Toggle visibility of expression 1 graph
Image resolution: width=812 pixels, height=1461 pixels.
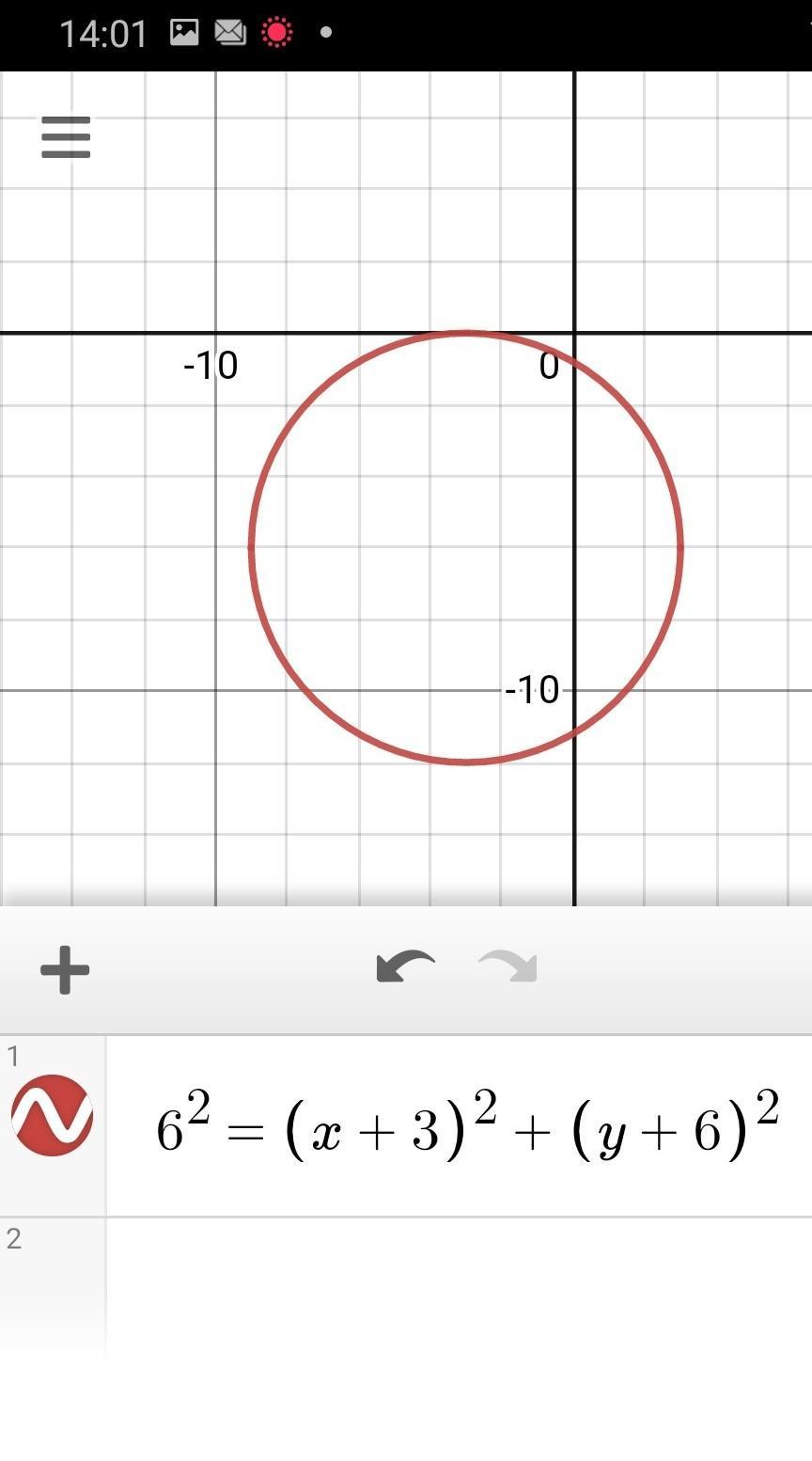click(x=52, y=1115)
